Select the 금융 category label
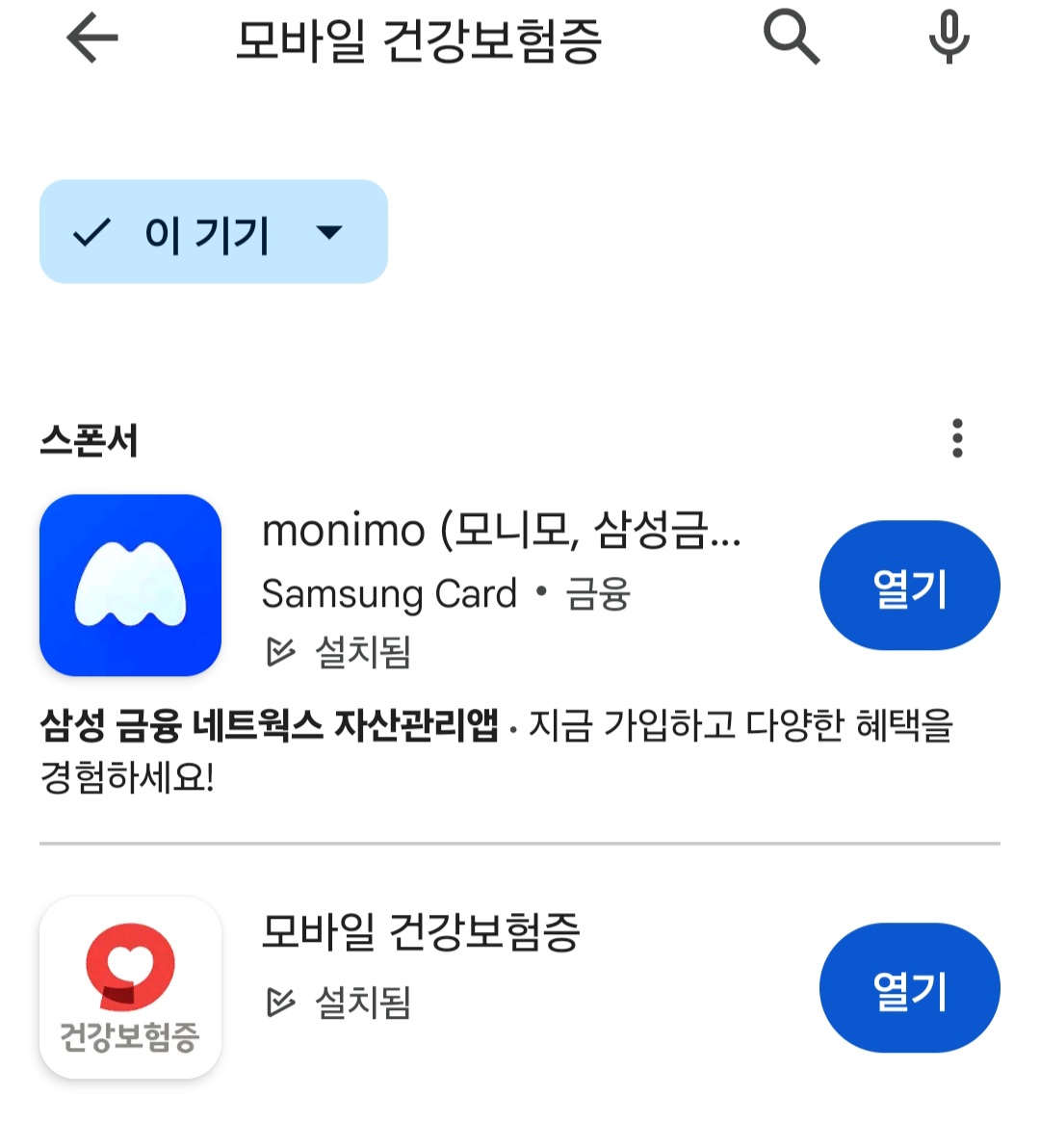This screenshot has width=1040, height=1148. [597, 593]
